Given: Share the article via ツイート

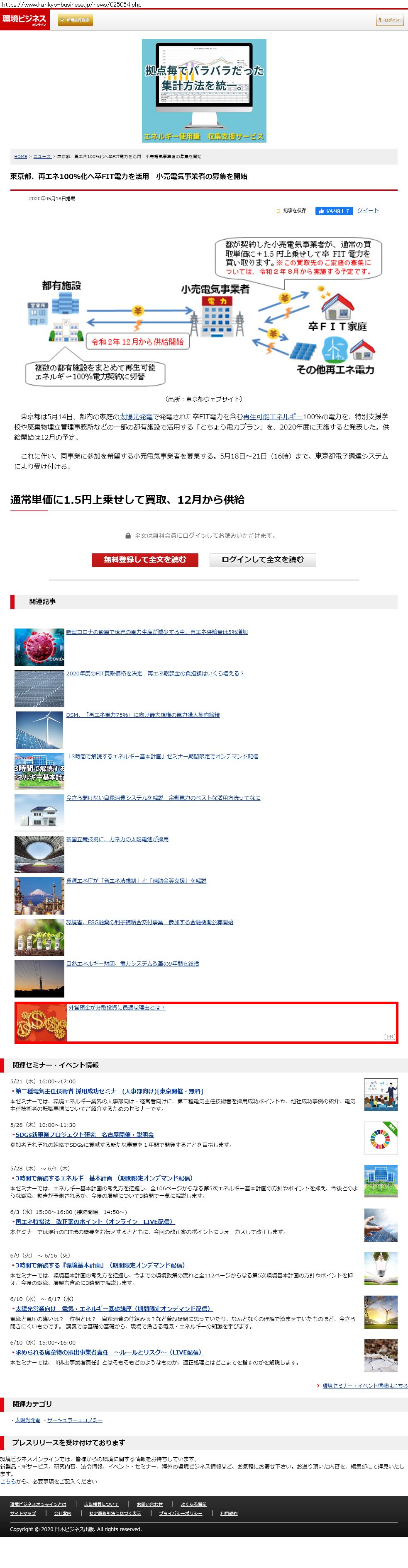Looking at the screenshot, I should (368, 211).
